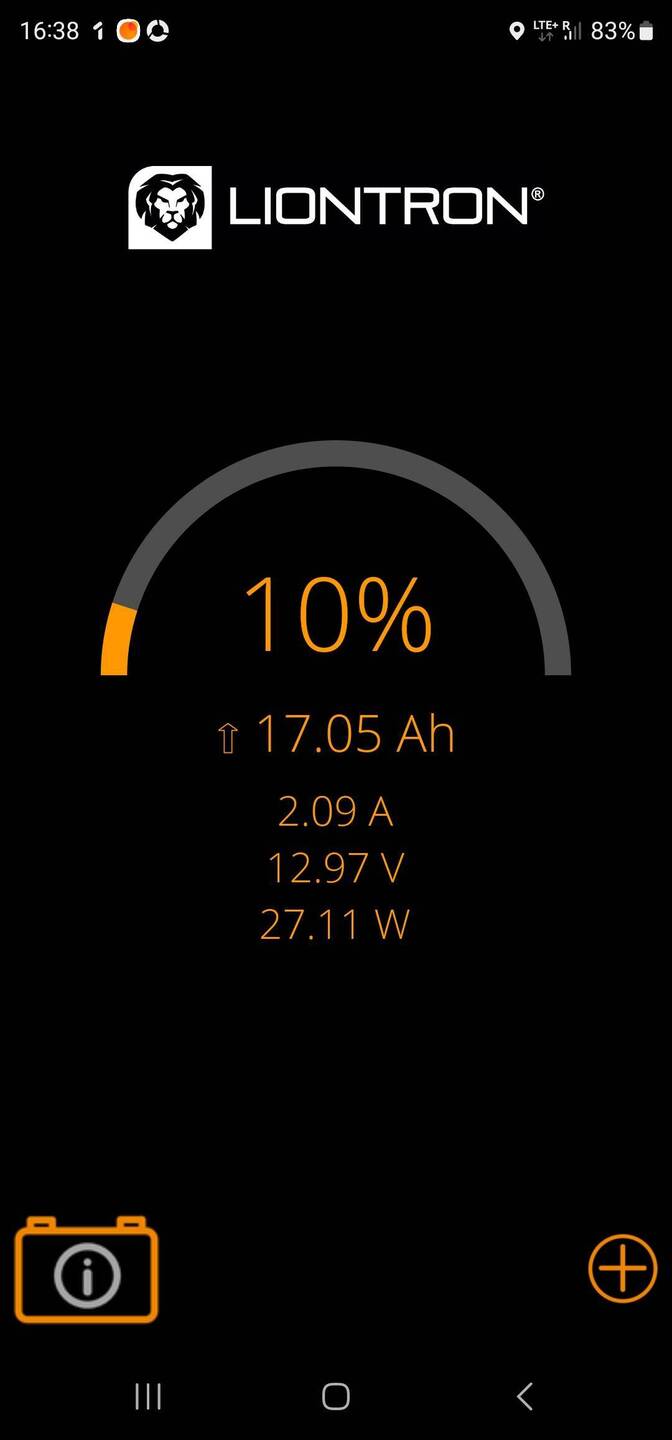Go back with the system back button
The width and height of the screenshot is (672, 1440).
coord(524,1396)
